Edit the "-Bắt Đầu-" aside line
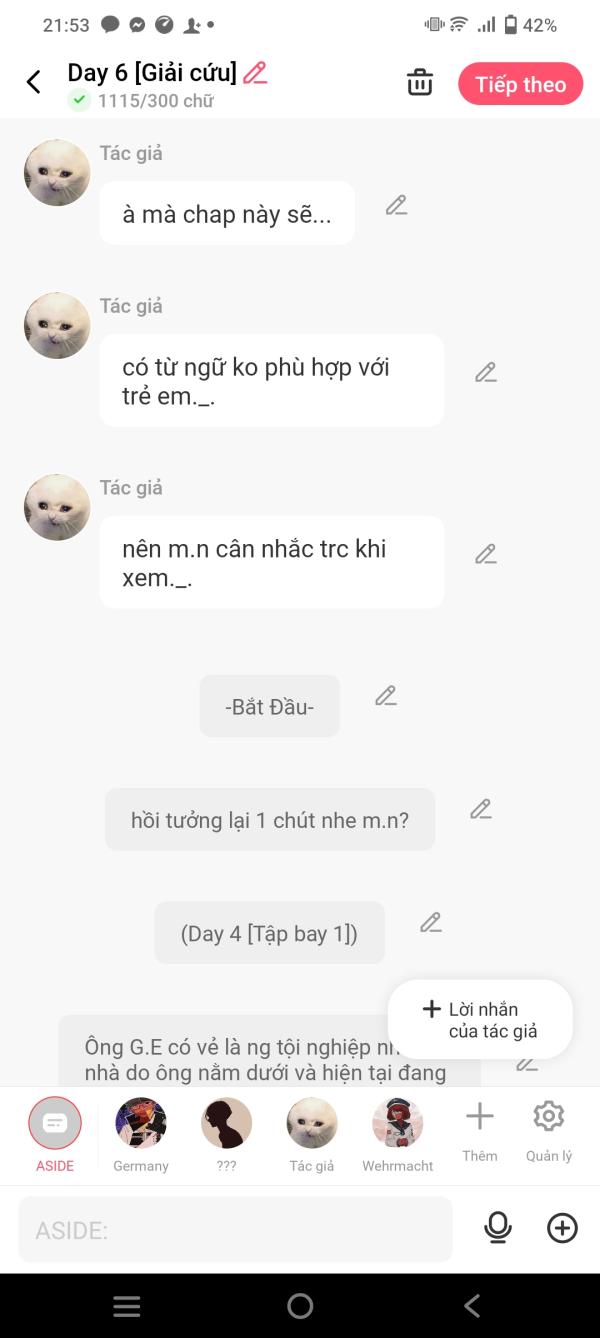 (x=386, y=697)
